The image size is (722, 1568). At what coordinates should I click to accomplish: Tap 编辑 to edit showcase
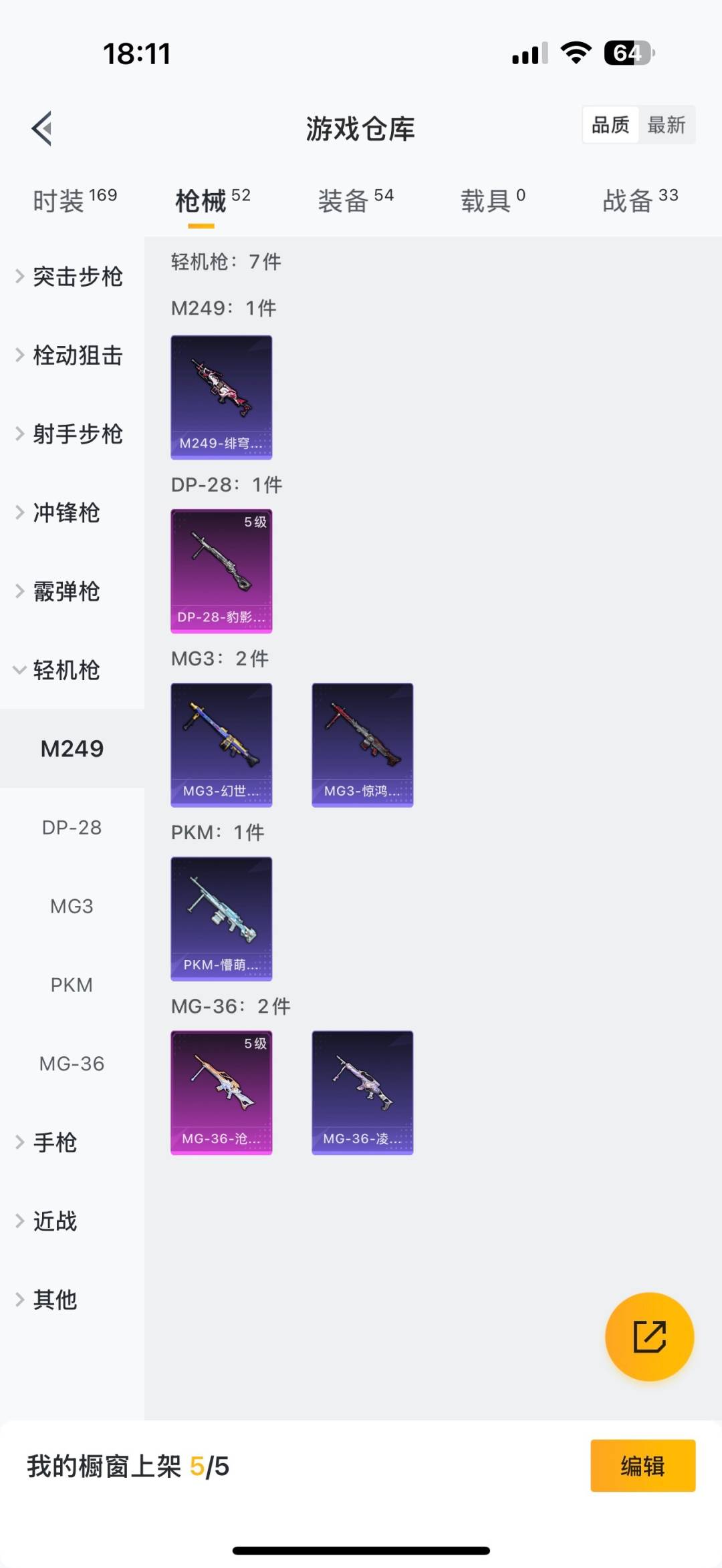point(642,1466)
